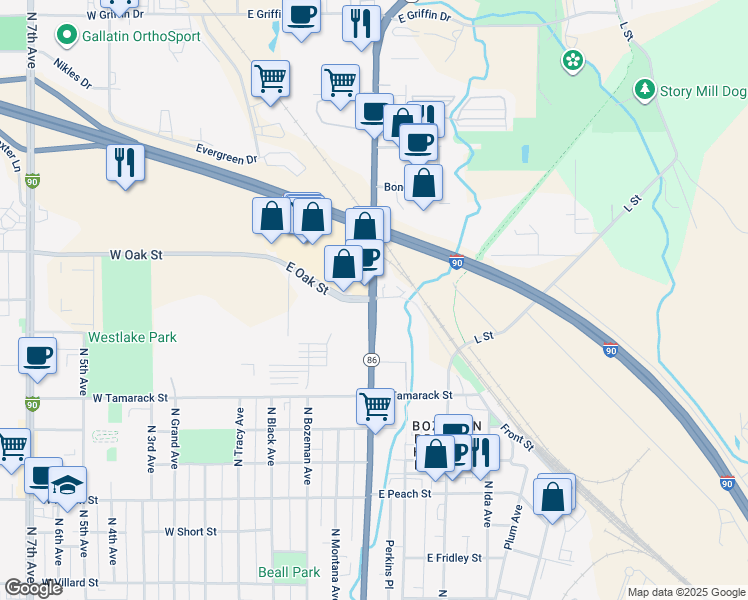Open the grocery cart marker on Tamarack St
This screenshot has height=600, width=748.
pos(374,407)
